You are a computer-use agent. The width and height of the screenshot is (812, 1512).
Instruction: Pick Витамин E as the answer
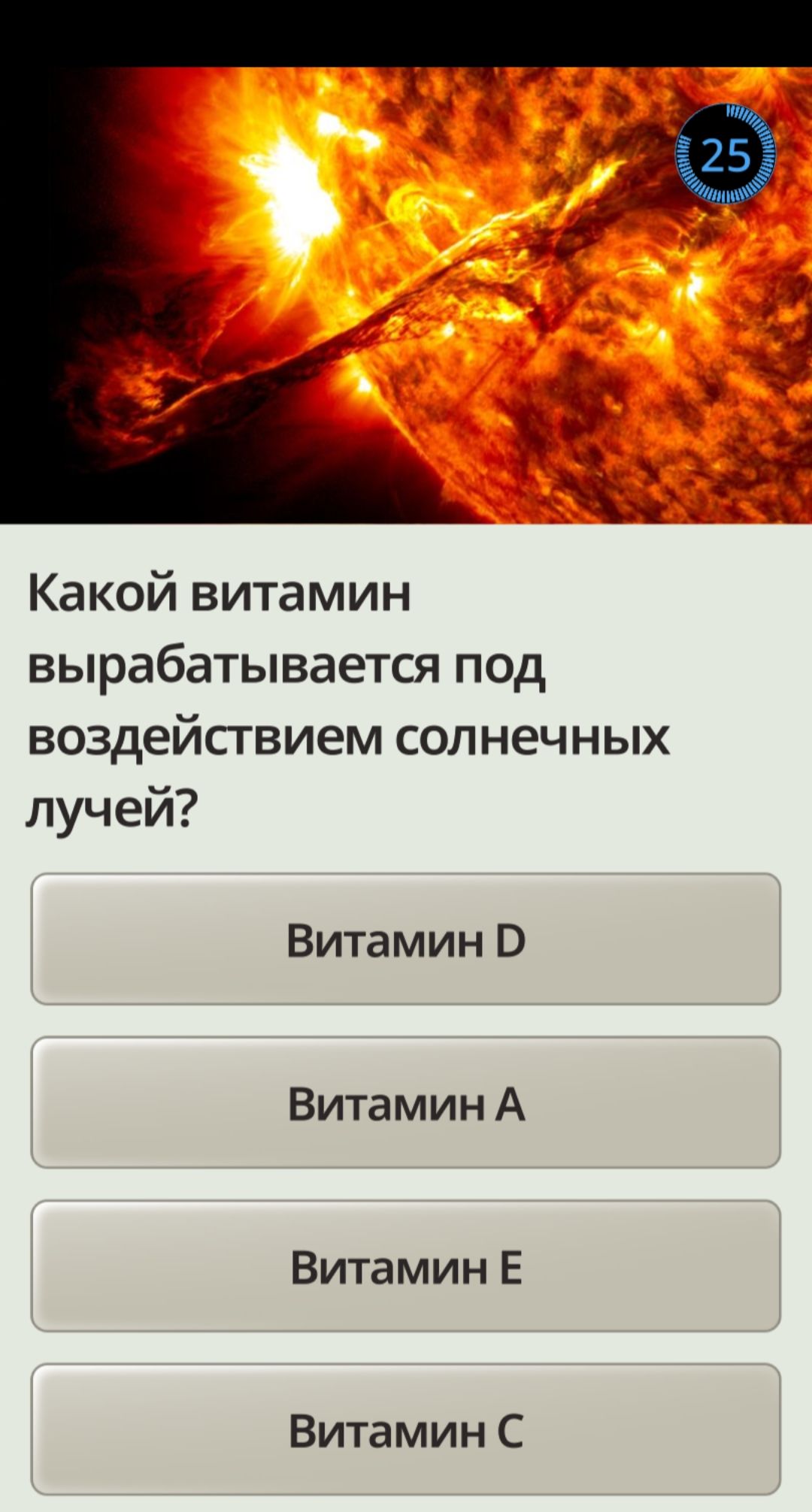pos(406,1266)
